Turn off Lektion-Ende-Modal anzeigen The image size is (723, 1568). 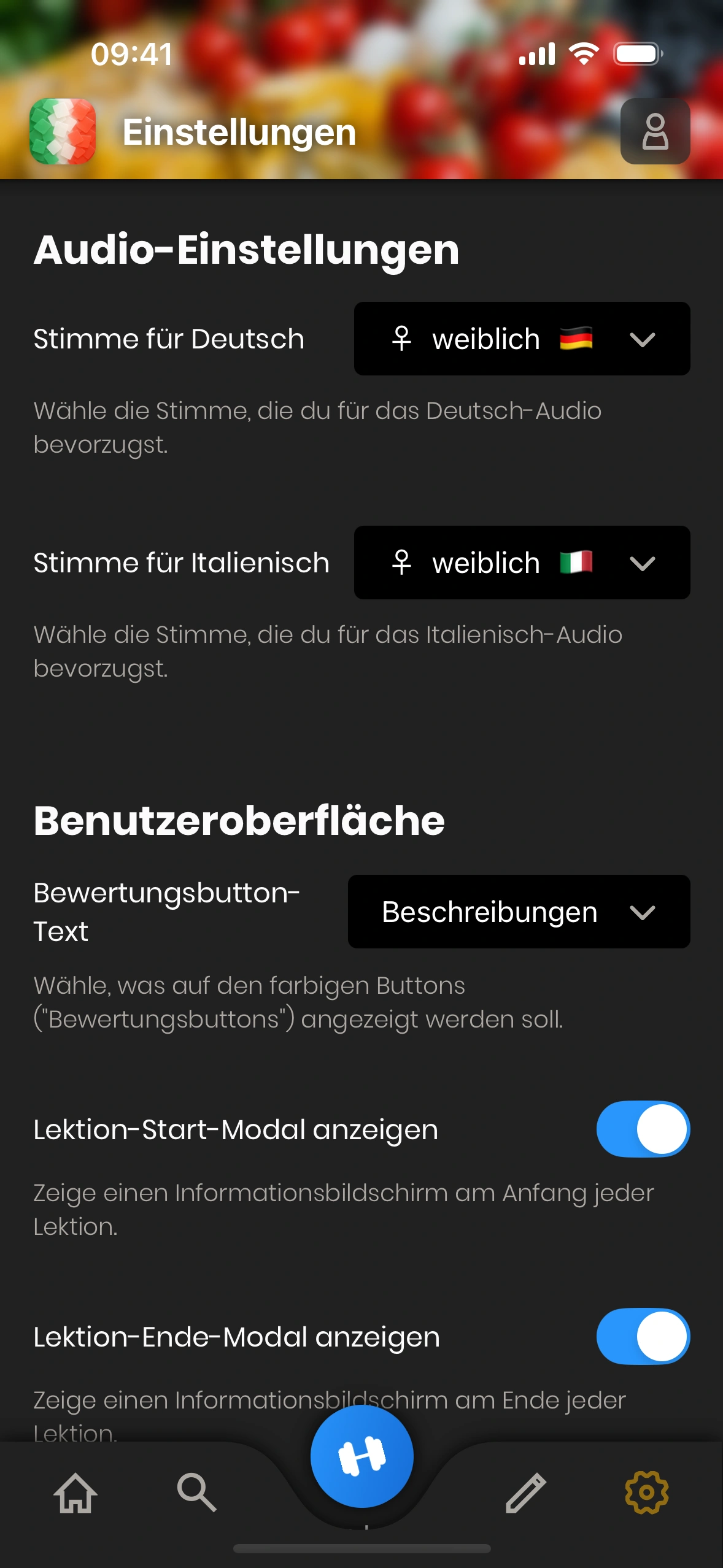643,1337
